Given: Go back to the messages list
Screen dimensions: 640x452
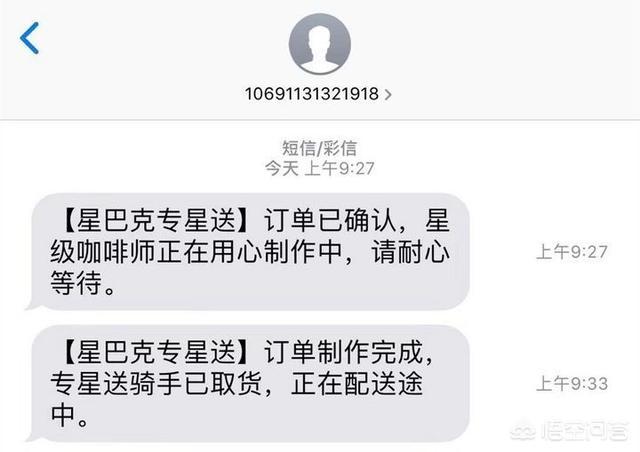Looking at the screenshot, I should point(30,40).
